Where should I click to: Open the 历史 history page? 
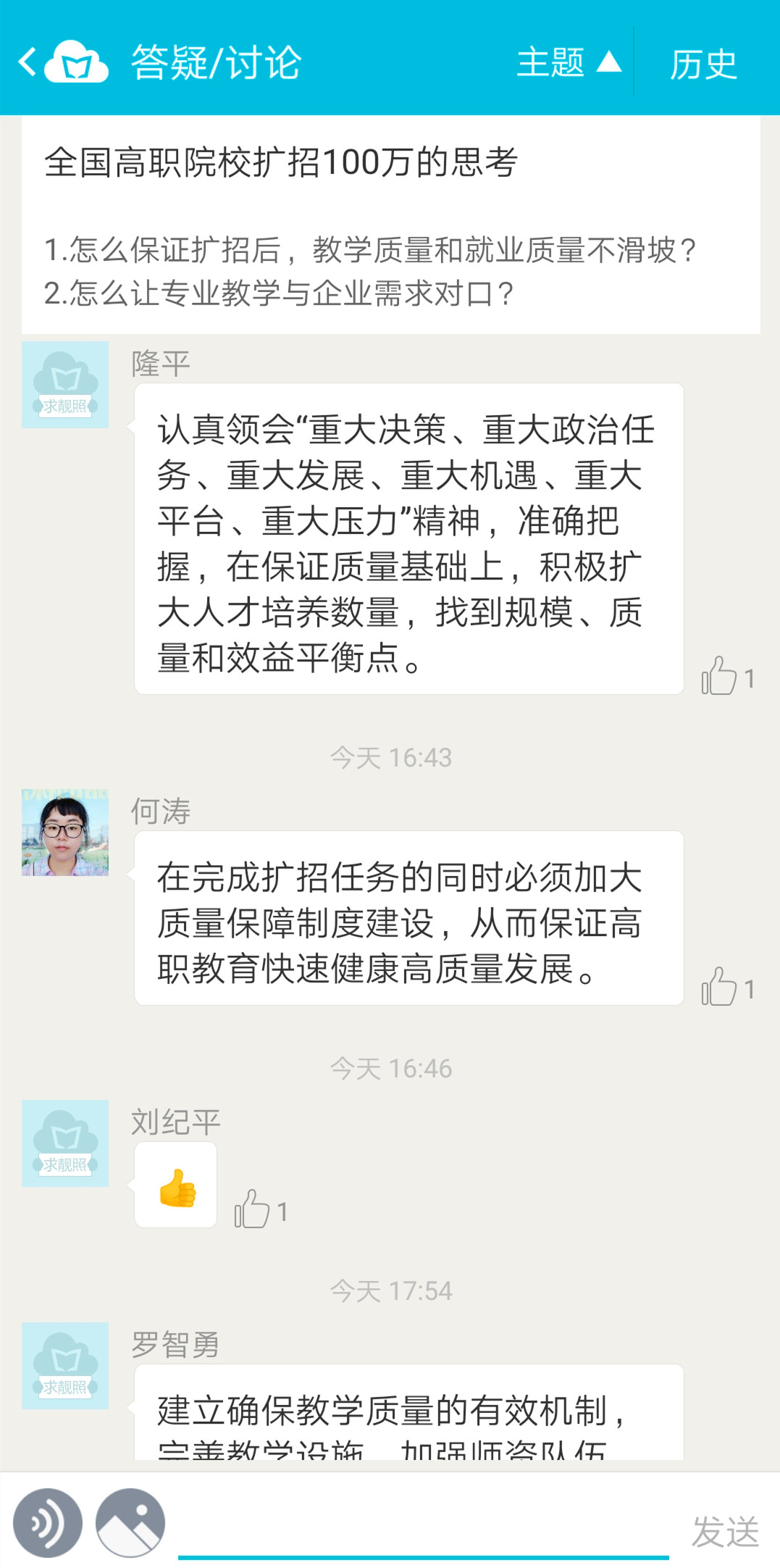coord(703,64)
